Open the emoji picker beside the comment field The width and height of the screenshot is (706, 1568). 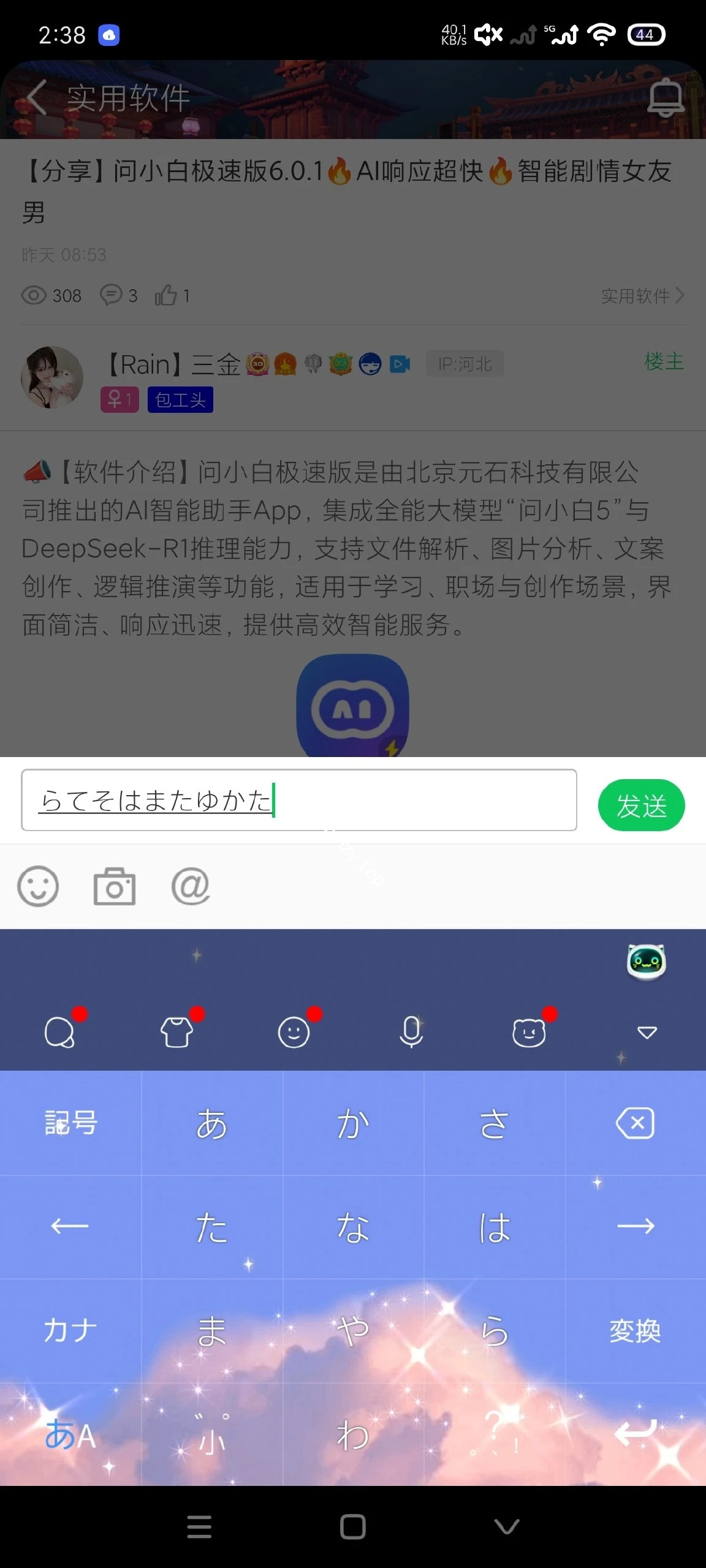(x=38, y=886)
